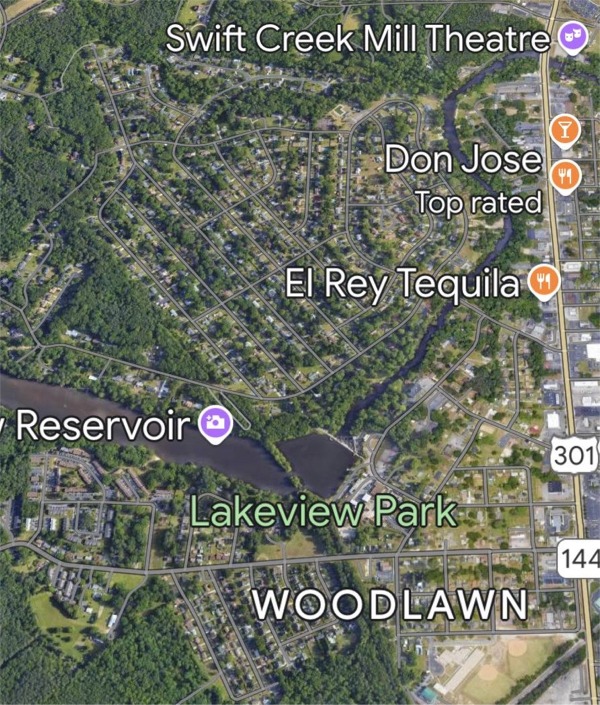Open the Swift Creek Mill Theatre marker
This screenshot has height=705, width=600.
click(x=571, y=39)
